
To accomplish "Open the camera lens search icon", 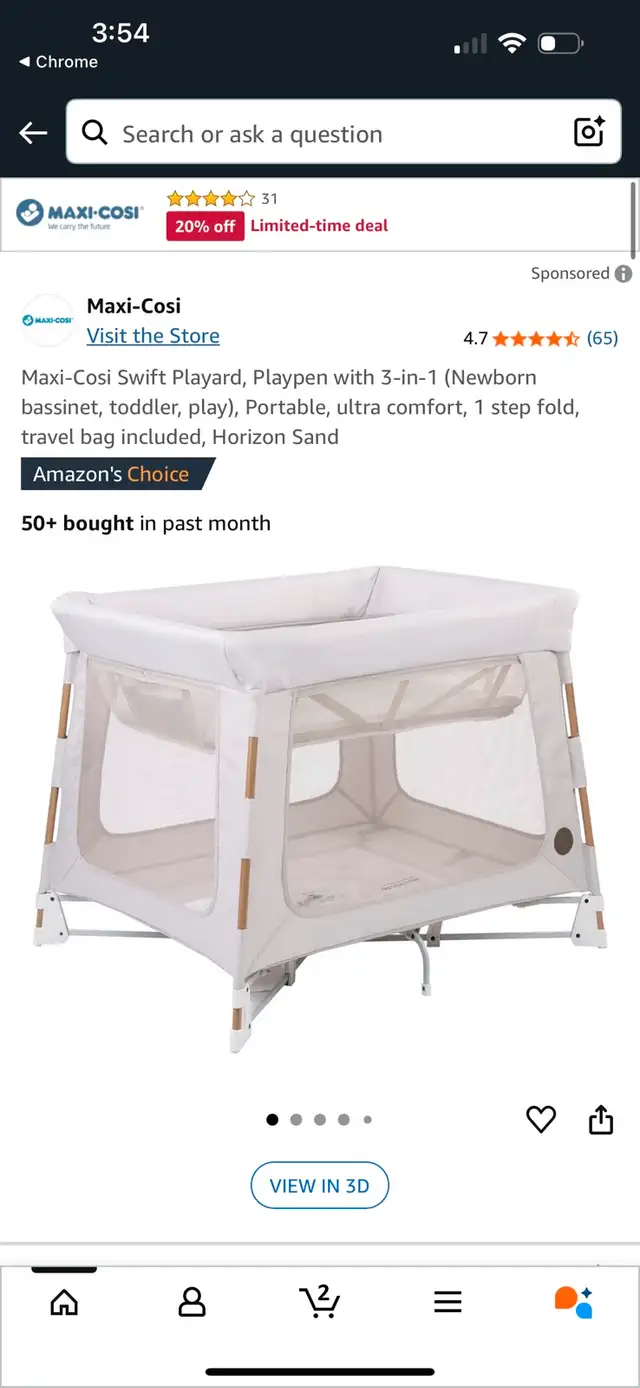I will point(589,132).
